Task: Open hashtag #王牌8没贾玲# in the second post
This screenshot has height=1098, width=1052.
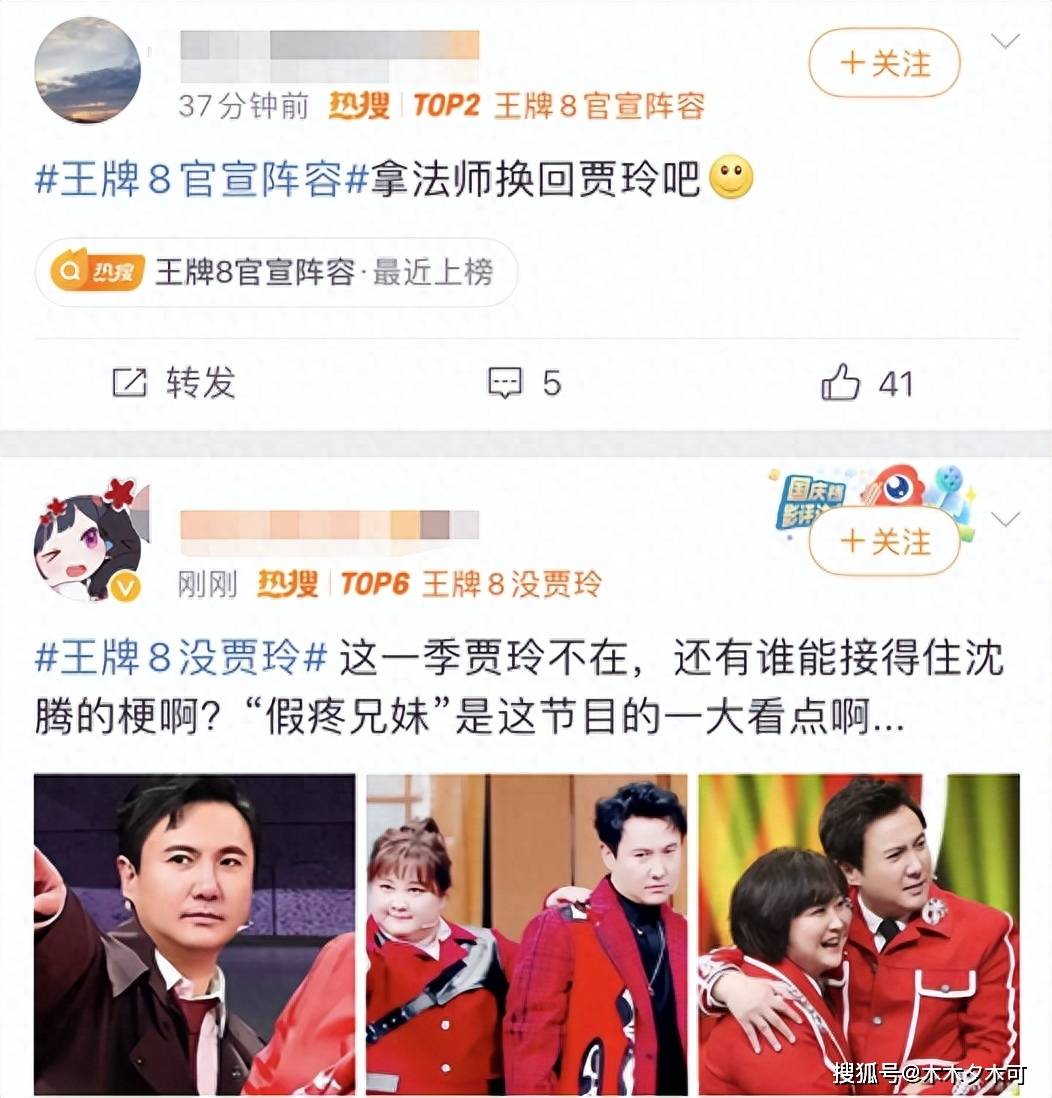Action: 181,659
